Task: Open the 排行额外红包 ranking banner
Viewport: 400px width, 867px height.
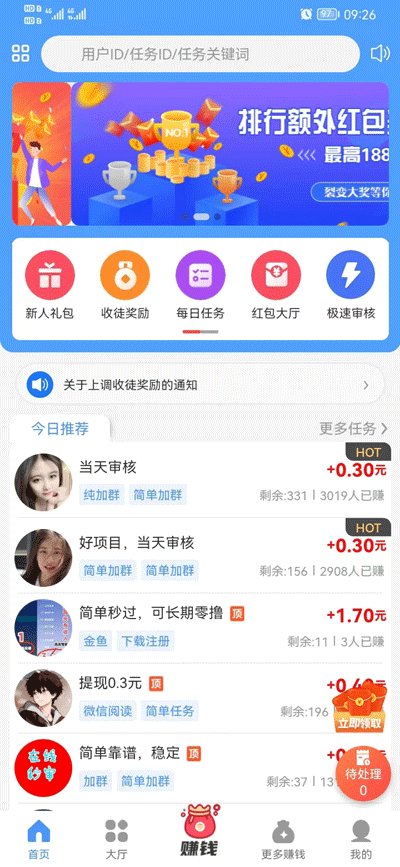Action: tap(230, 154)
